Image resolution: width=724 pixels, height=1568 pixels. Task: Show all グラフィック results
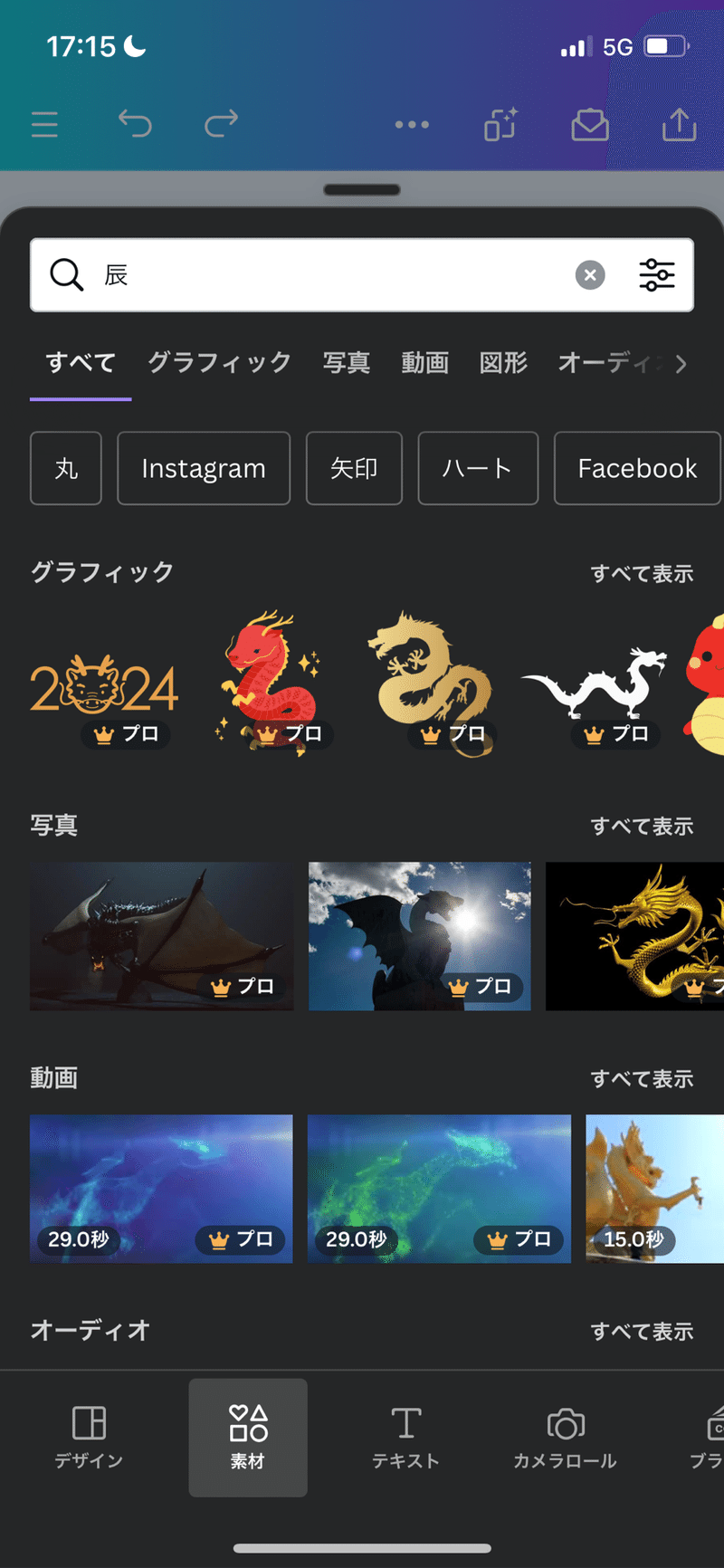(642, 574)
